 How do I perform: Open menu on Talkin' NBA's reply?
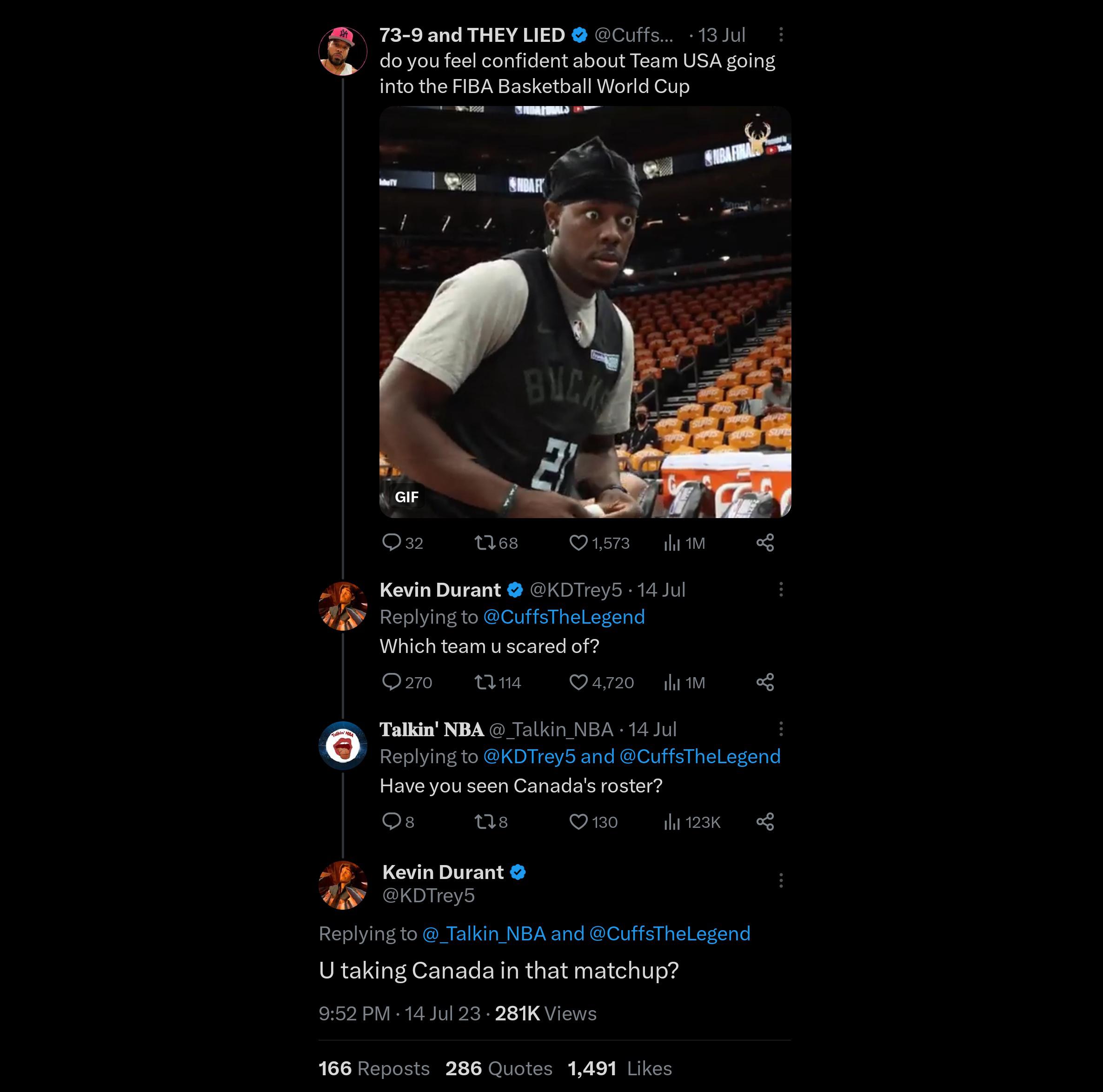point(780,729)
